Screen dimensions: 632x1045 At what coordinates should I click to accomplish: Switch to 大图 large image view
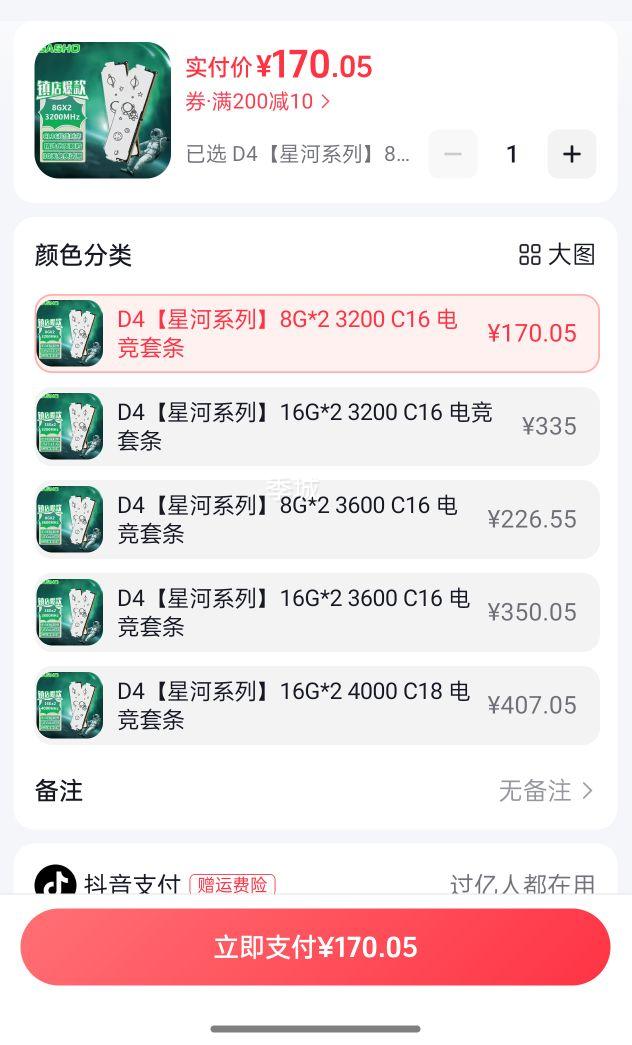557,255
